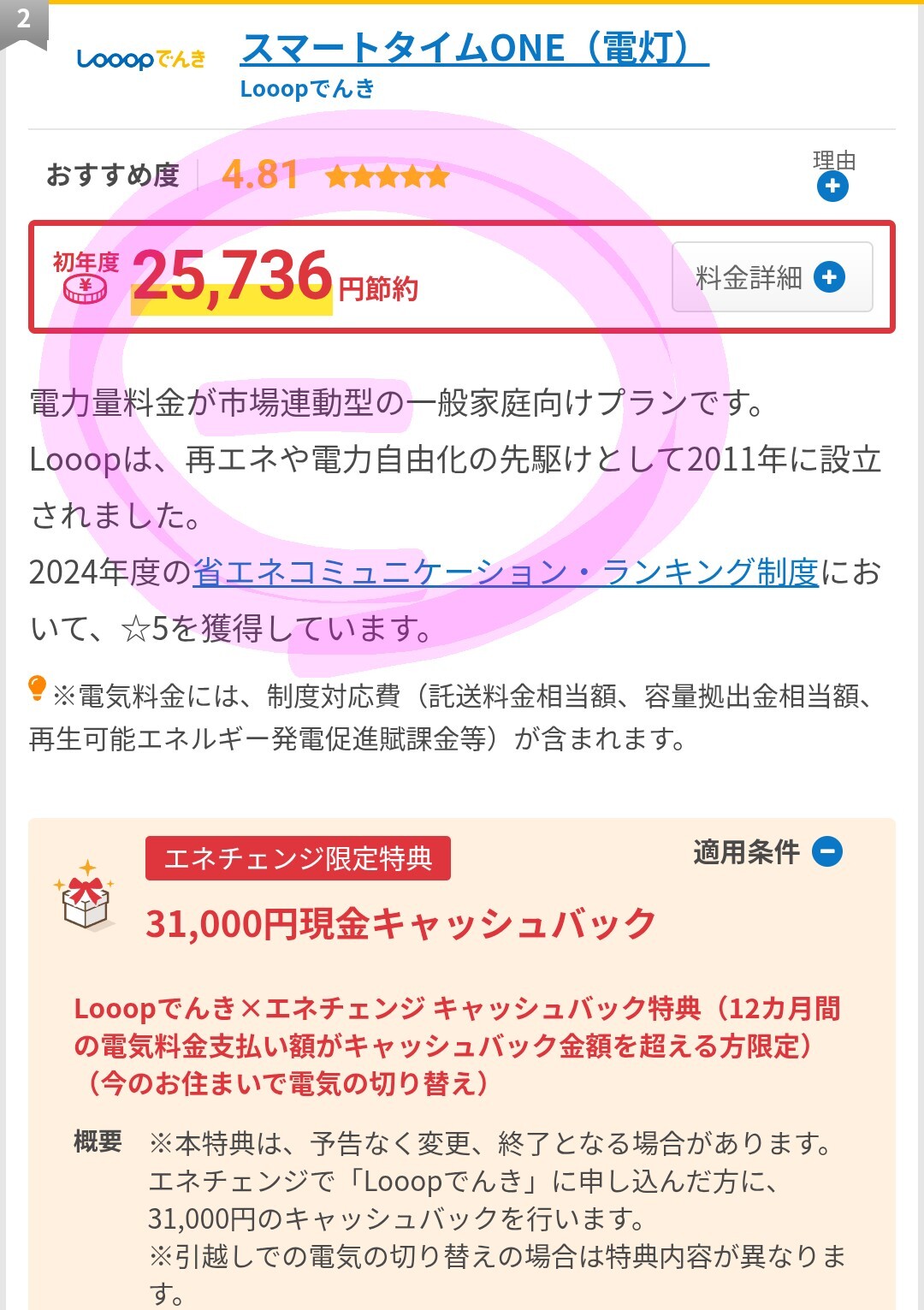This screenshot has height=1310, width=924.
Task: Collapse the 適用条件 section
Action: click(x=826, y=851)
